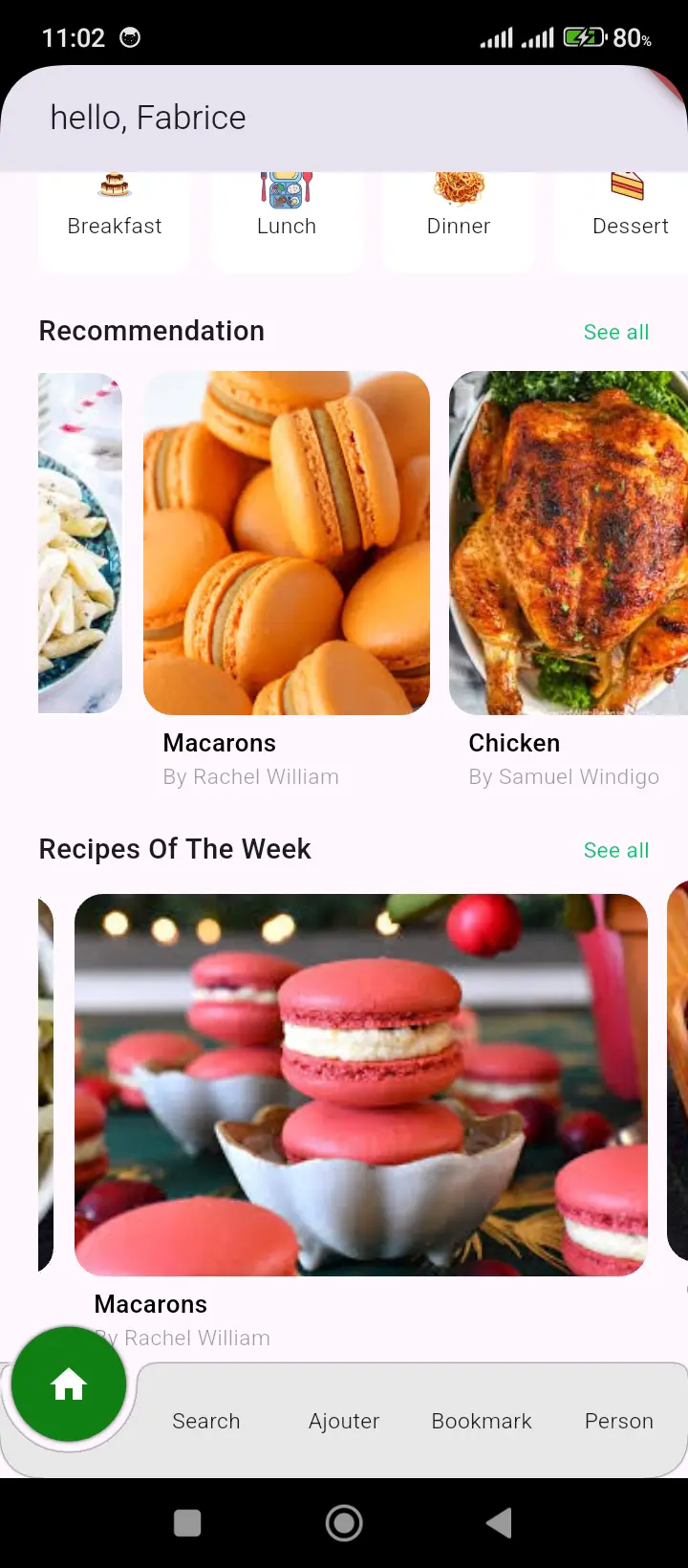Tap the system home button

click(344, 1523)
